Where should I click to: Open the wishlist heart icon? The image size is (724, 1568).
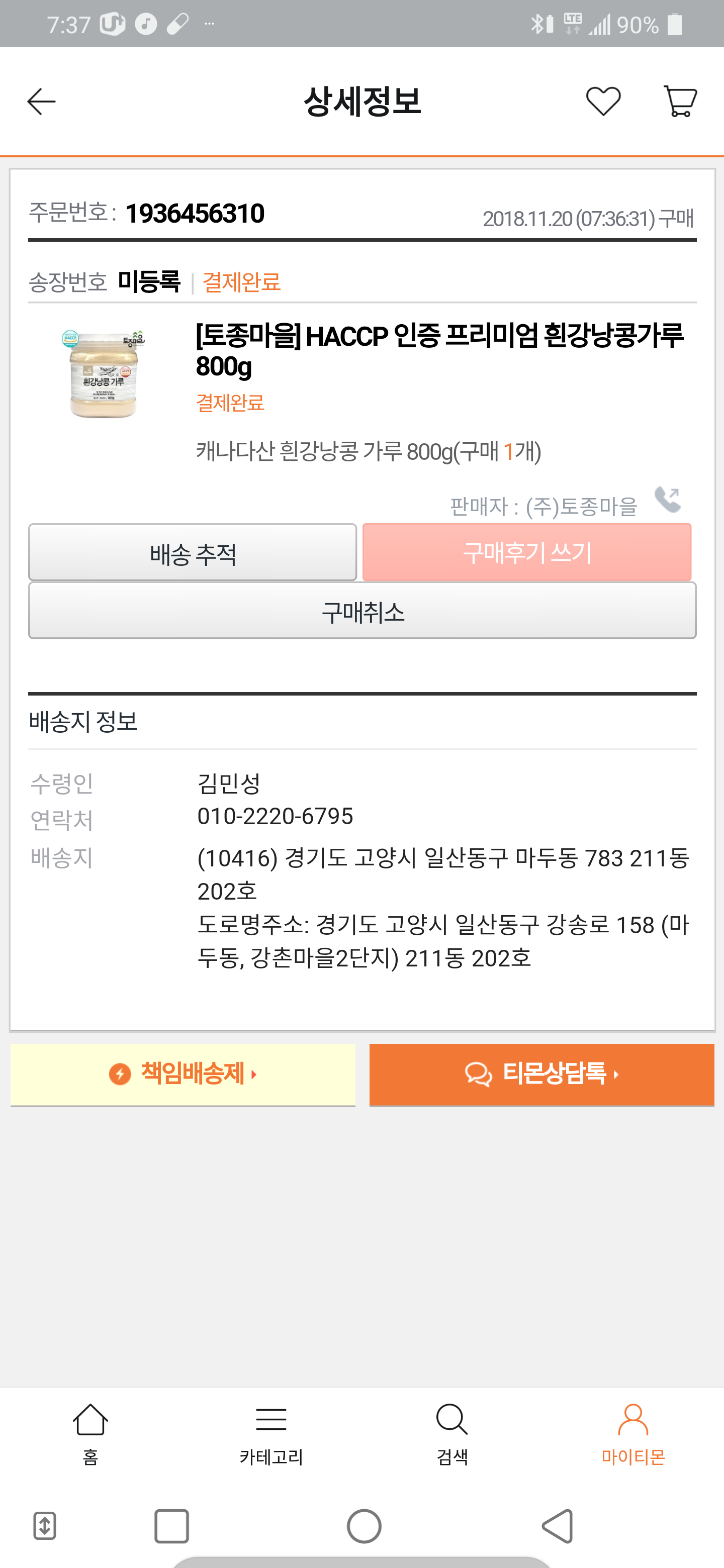(x=603, y=102)
